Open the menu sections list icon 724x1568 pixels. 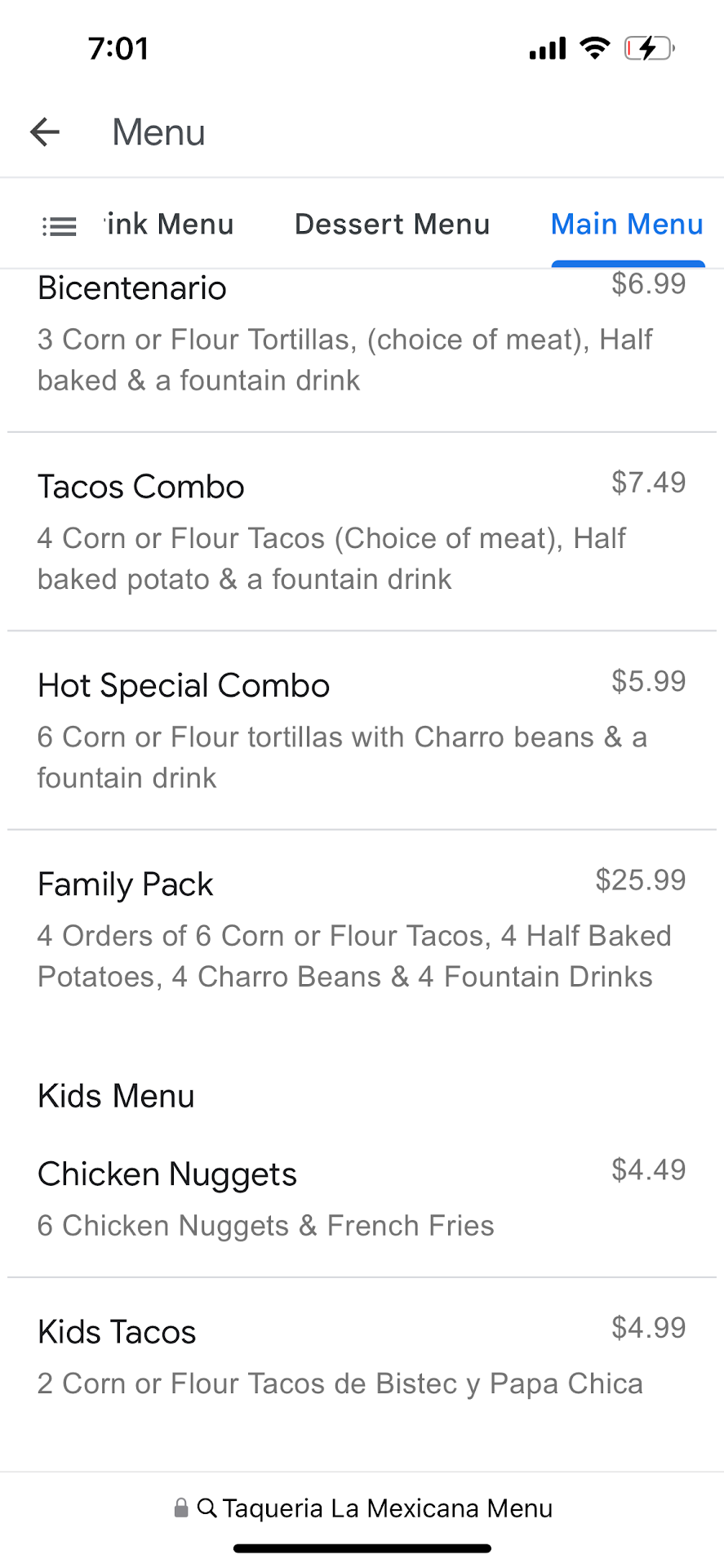(60, 225)
